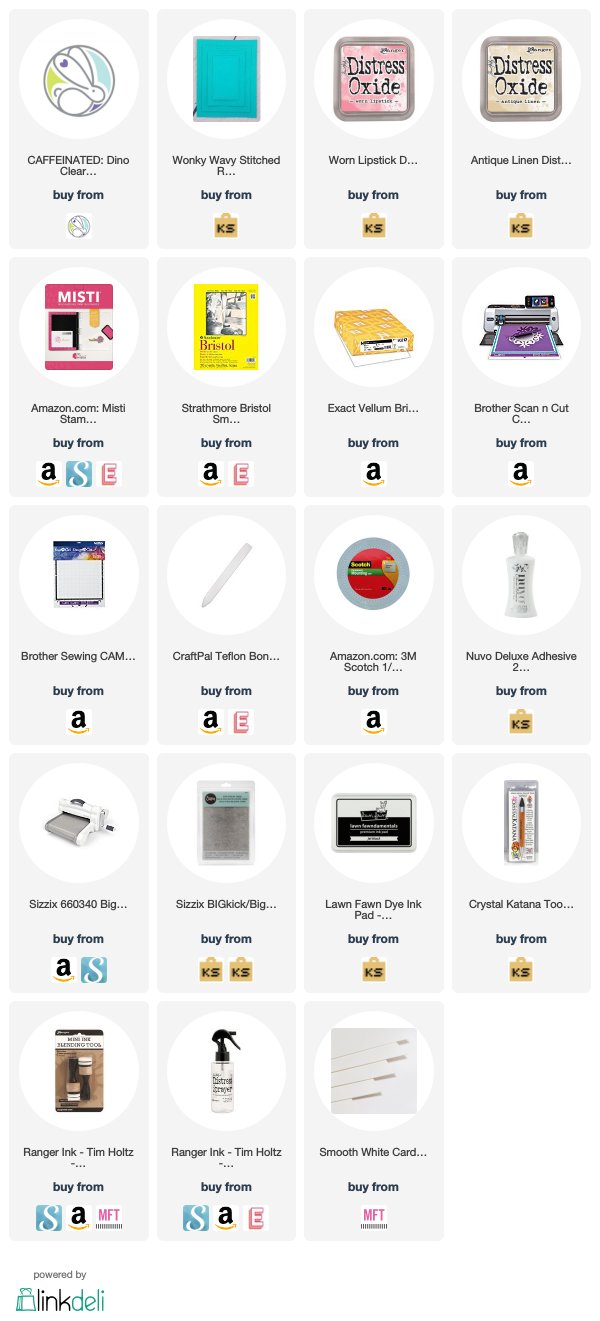Open Amazon link under Exact Vellum
This screenshot has height=1321, width=600.
373,473
